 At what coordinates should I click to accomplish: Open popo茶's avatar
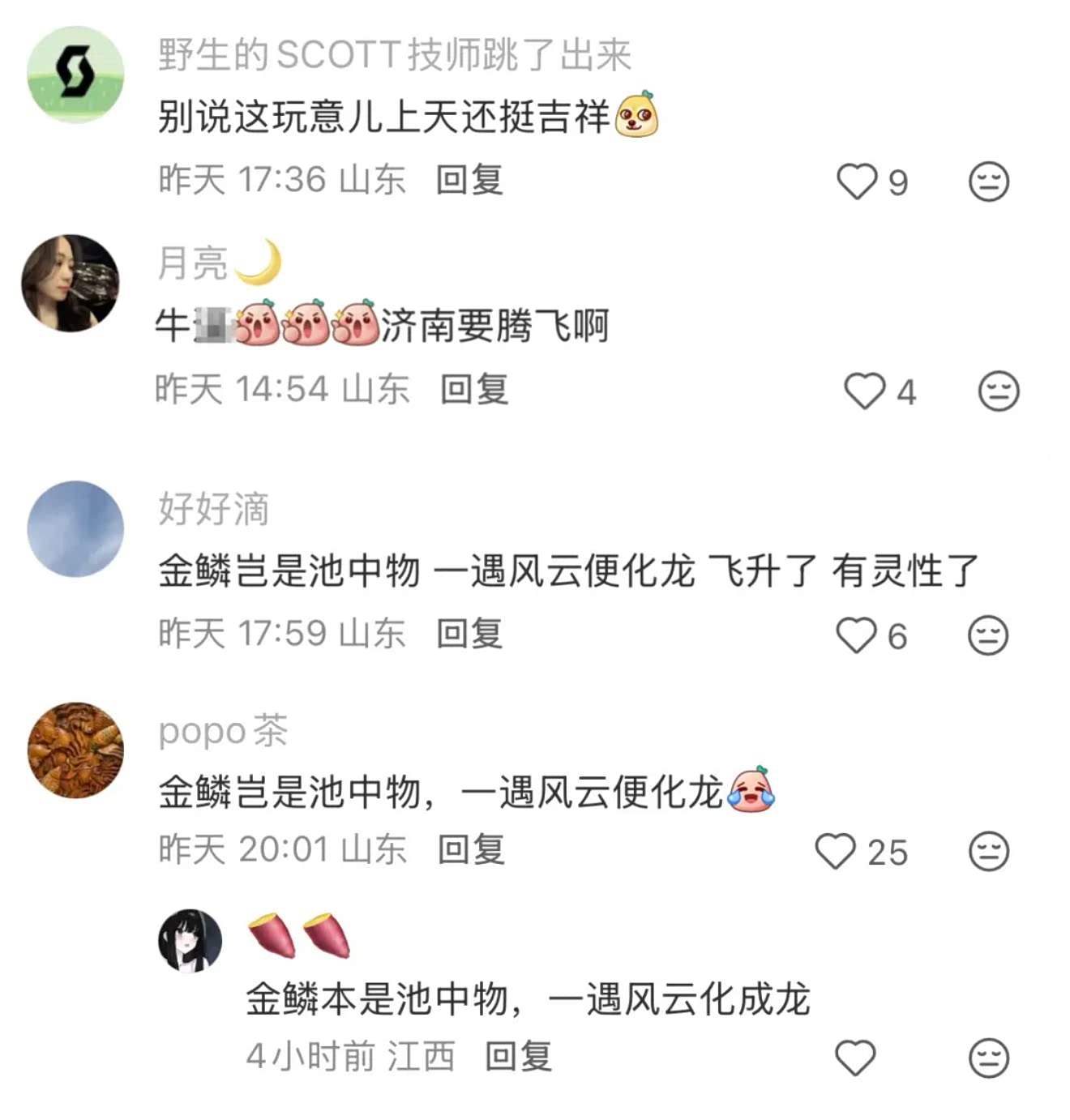coord(75,750)
